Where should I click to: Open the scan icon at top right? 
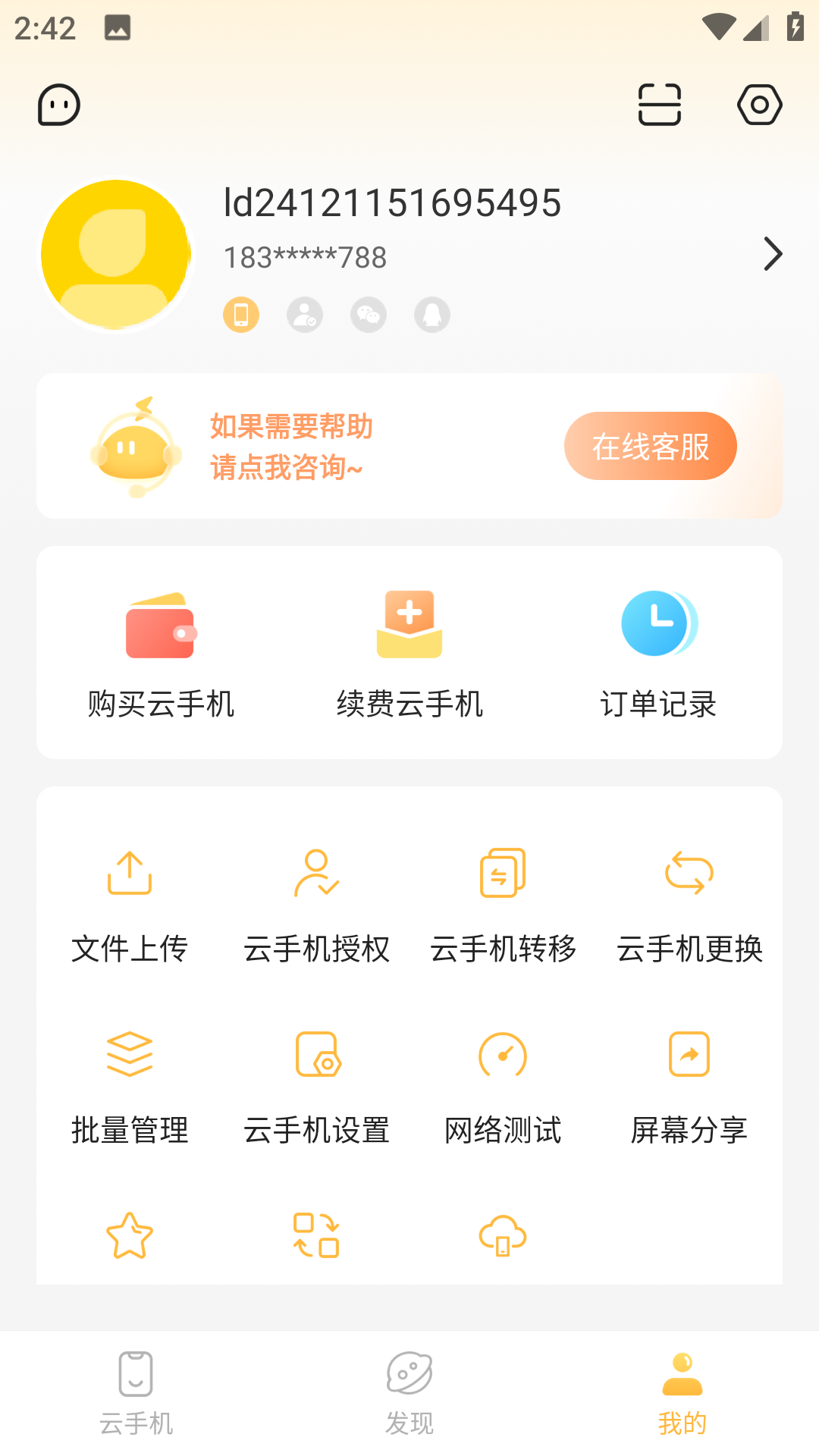click(x=659, y=105)
